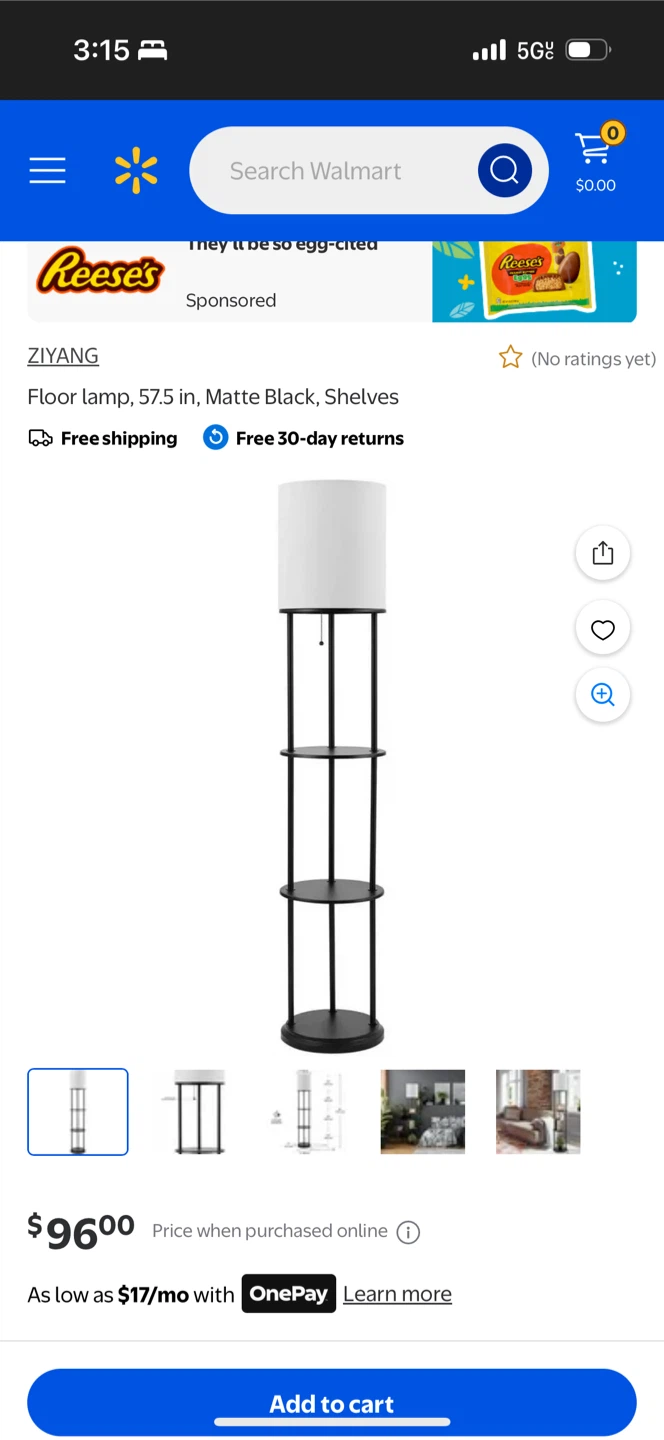The image size is (664, 1440).
Task: Zoom into the product image
Action: point(603,695)
